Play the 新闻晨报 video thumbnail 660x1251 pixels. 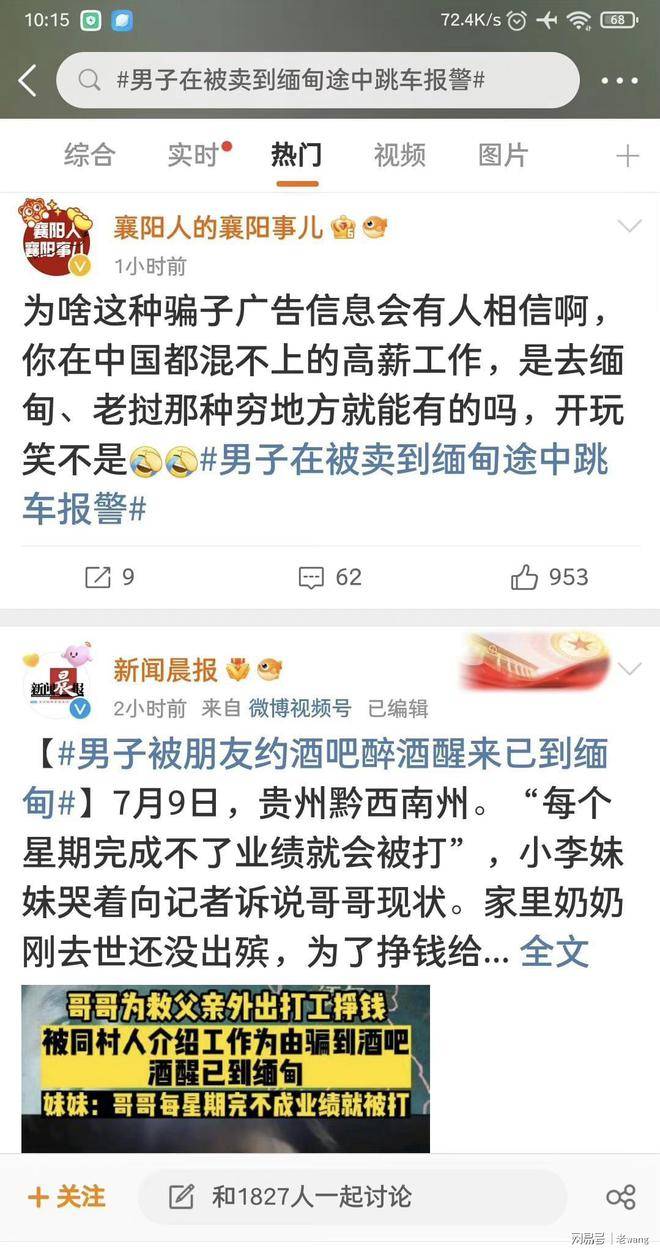(225, 1067)
